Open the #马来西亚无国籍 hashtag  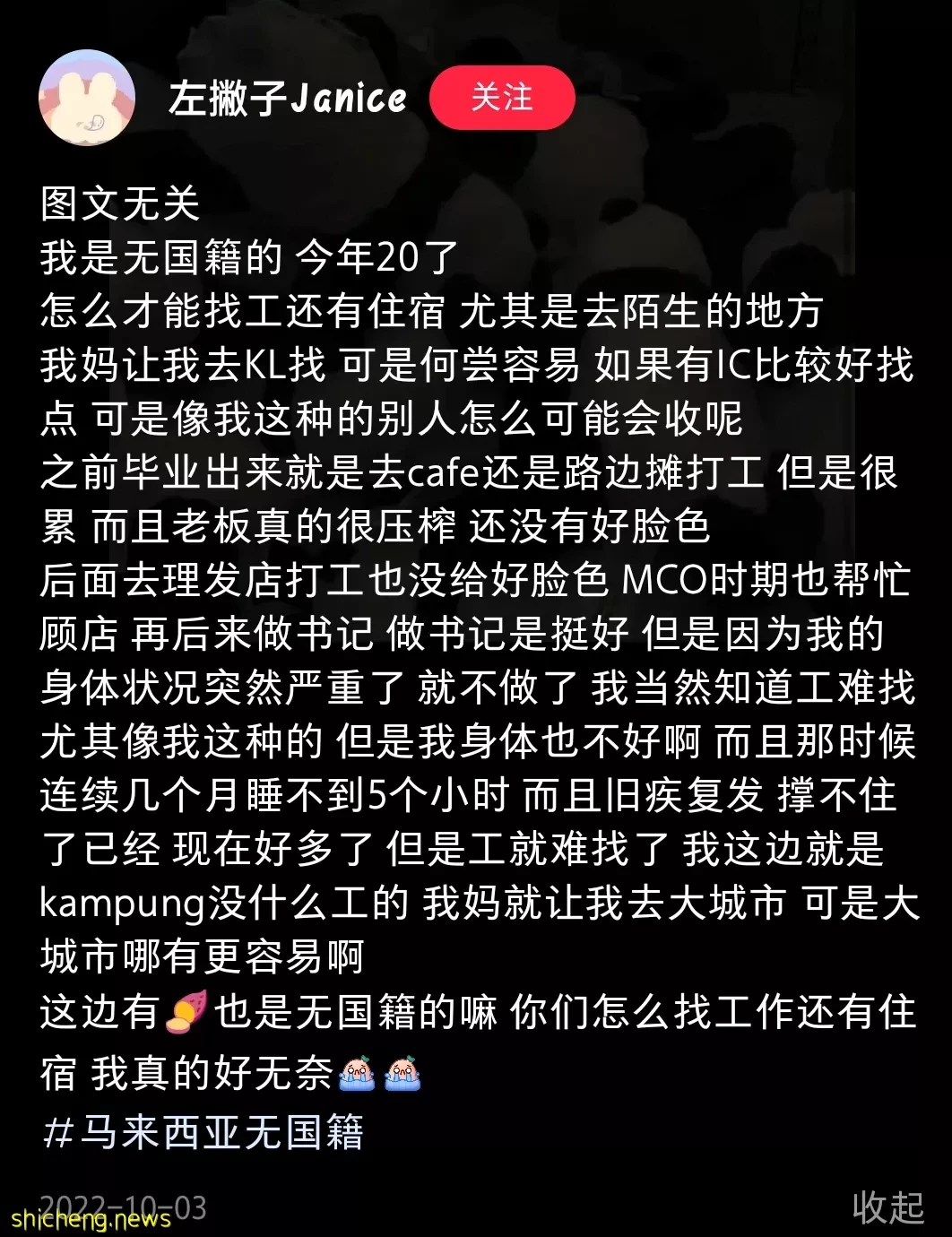click(x=203, y=1132)
